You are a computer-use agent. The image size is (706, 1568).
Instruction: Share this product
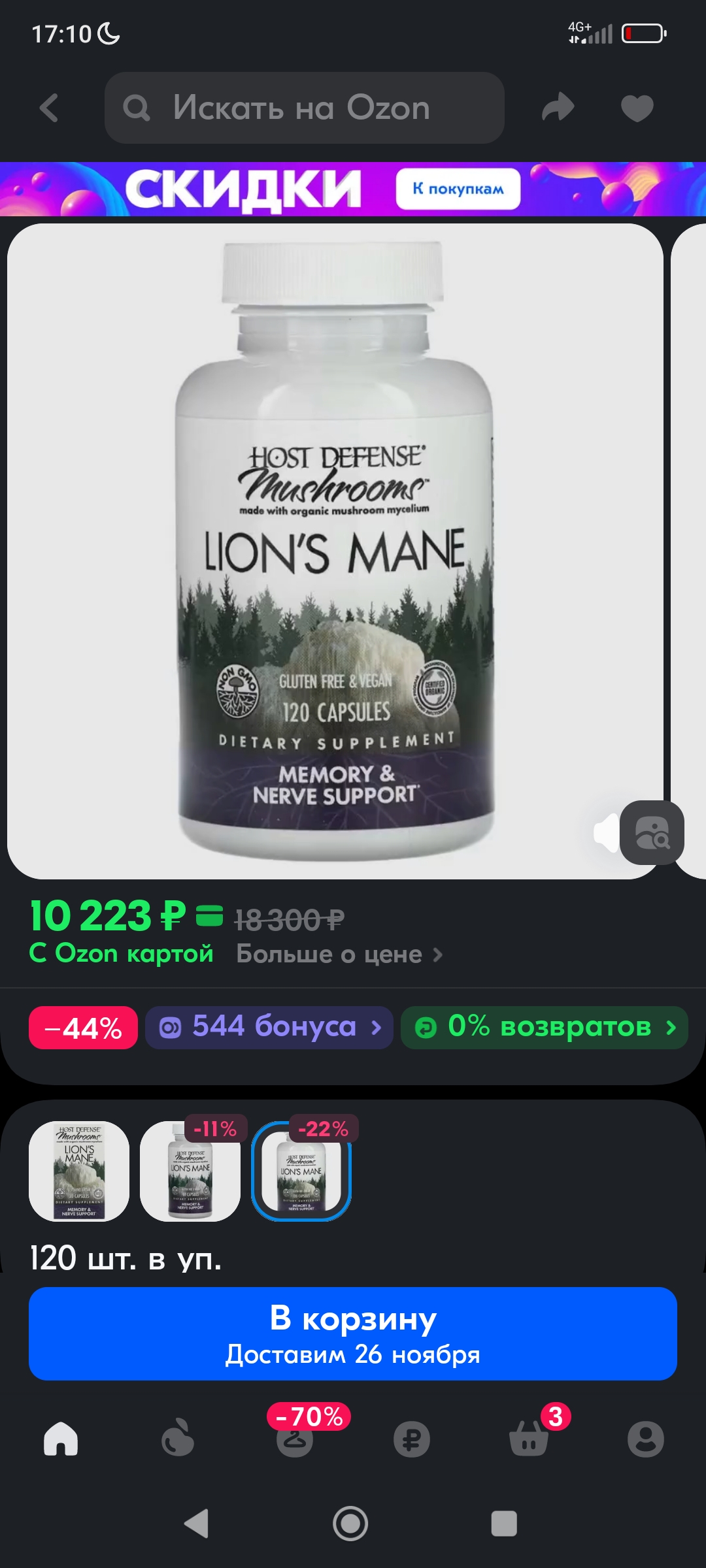[558, 108]
